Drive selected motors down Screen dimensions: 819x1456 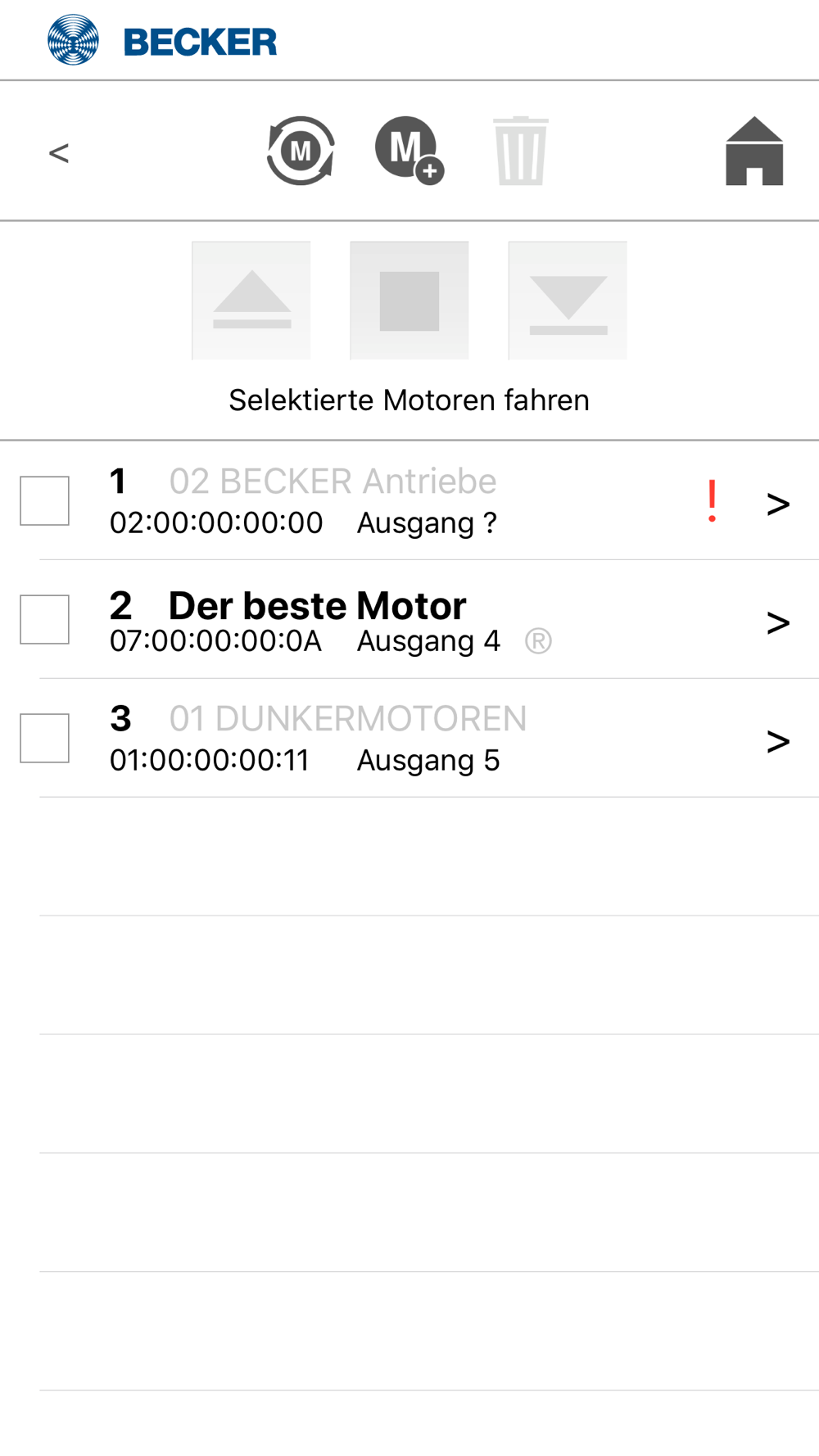coord(568,301)
